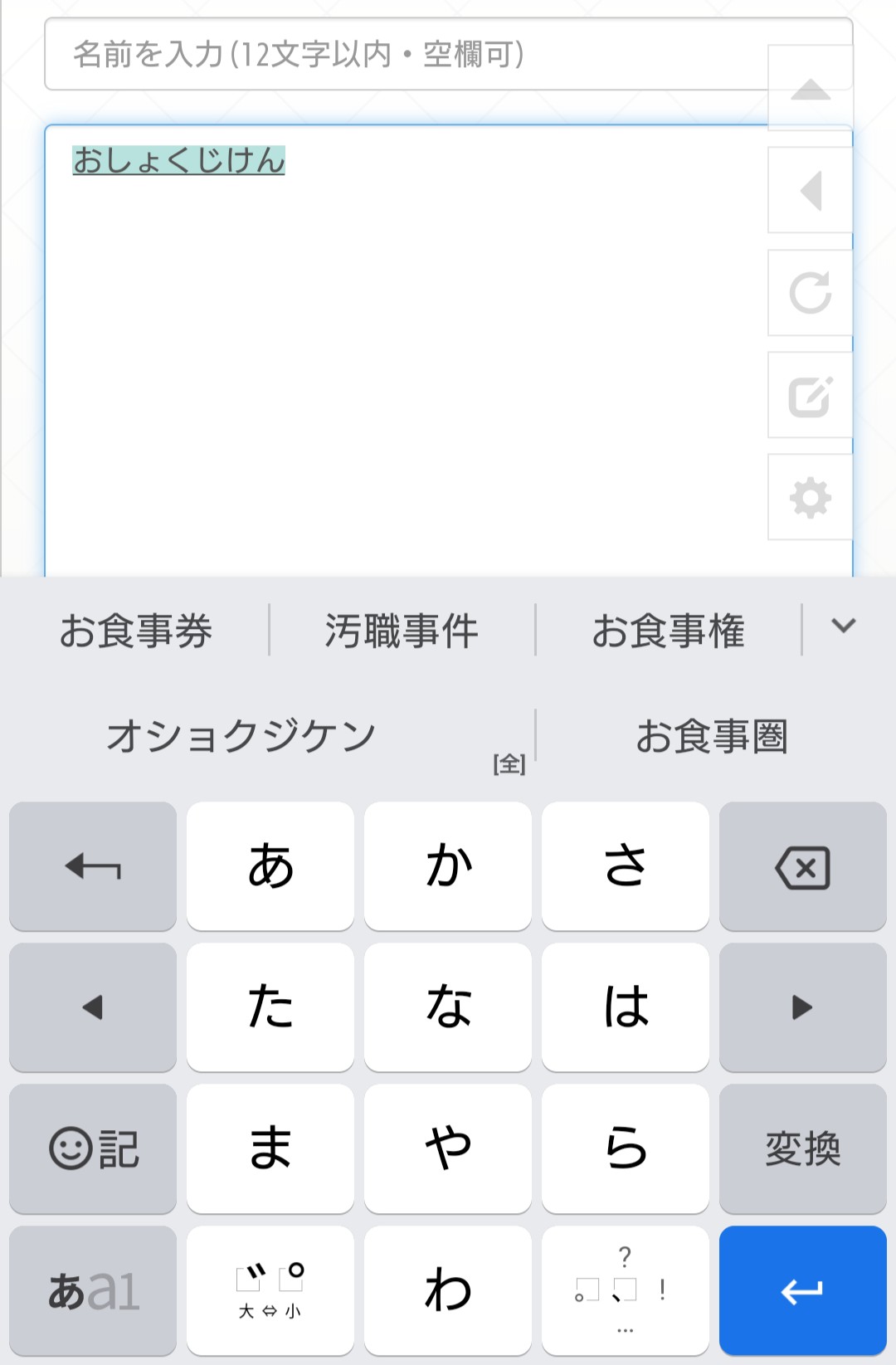The image size is (896, 1365).
Task: Tap the reload icon button
Action: pos(810,293)
